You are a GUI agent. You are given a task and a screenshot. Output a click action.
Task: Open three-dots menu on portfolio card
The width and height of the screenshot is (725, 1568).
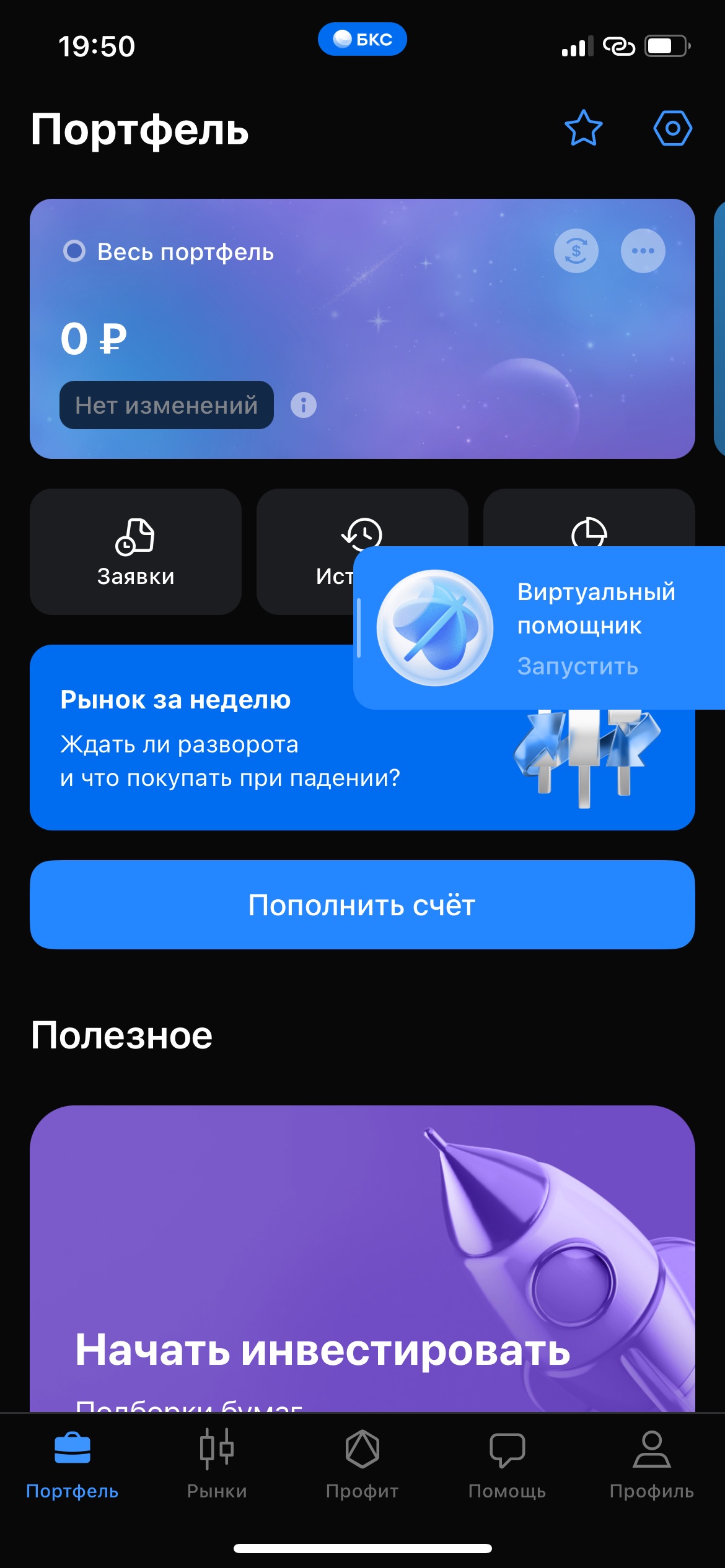tap(643, 251)
